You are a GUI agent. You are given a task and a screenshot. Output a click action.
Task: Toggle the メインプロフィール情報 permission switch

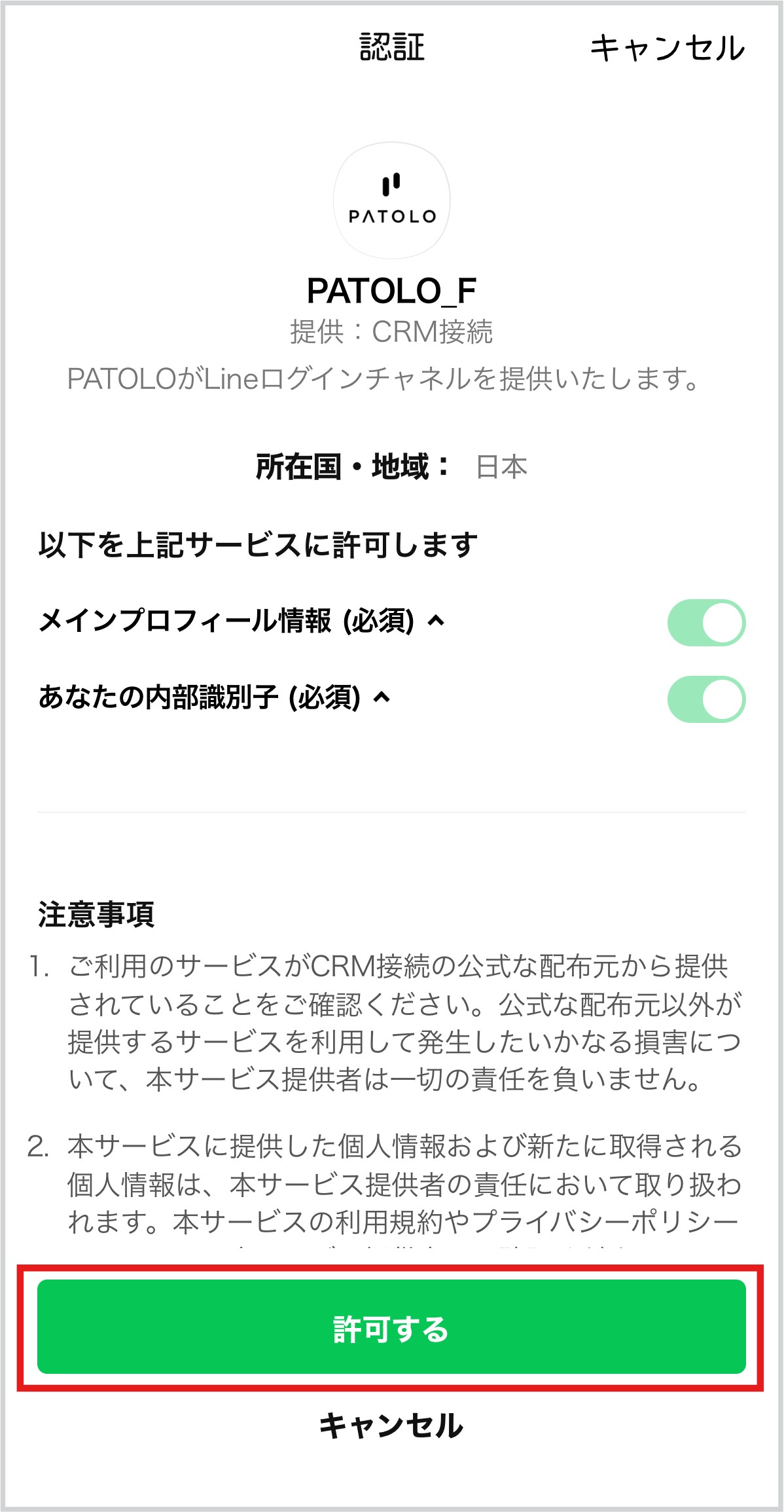(705, 622)
